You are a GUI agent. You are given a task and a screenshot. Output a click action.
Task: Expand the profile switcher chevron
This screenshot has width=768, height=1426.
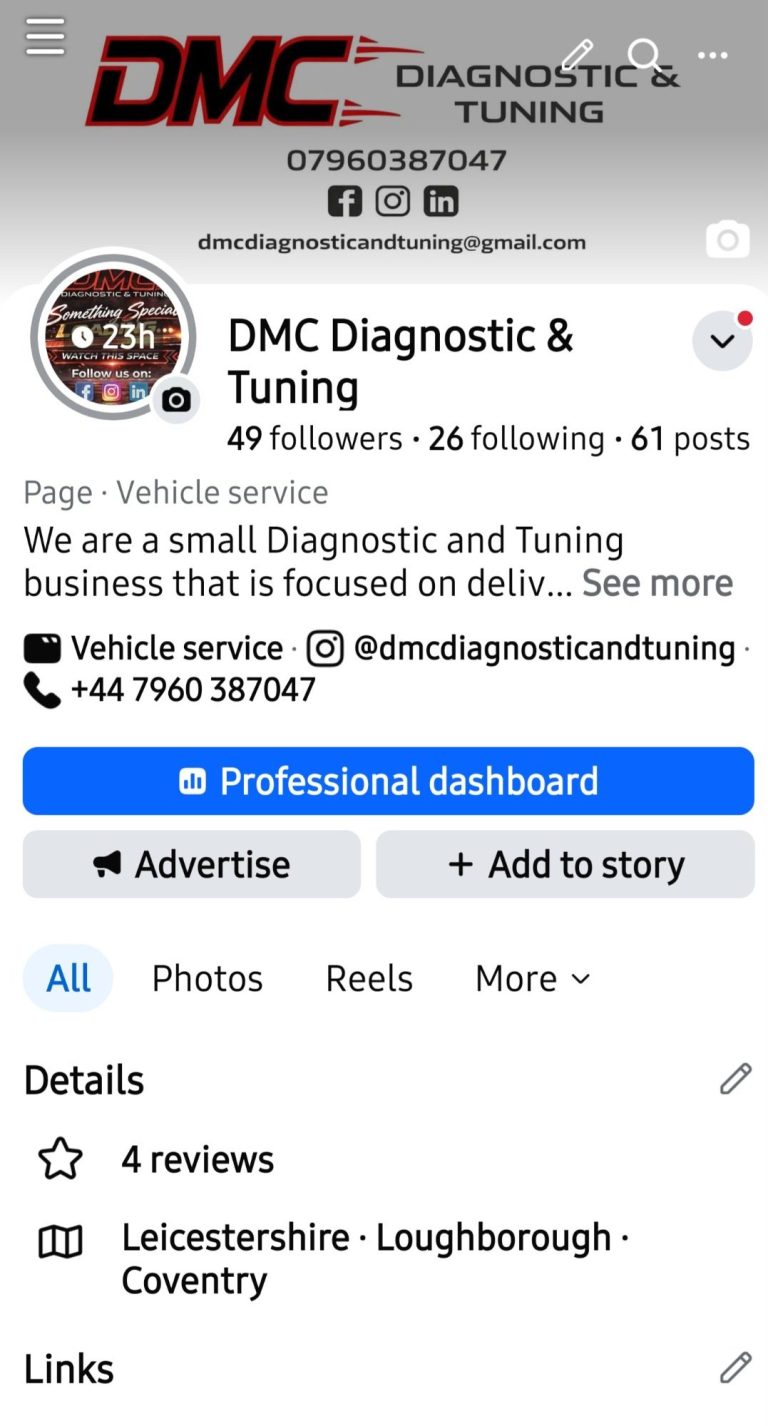coord(722,341)
